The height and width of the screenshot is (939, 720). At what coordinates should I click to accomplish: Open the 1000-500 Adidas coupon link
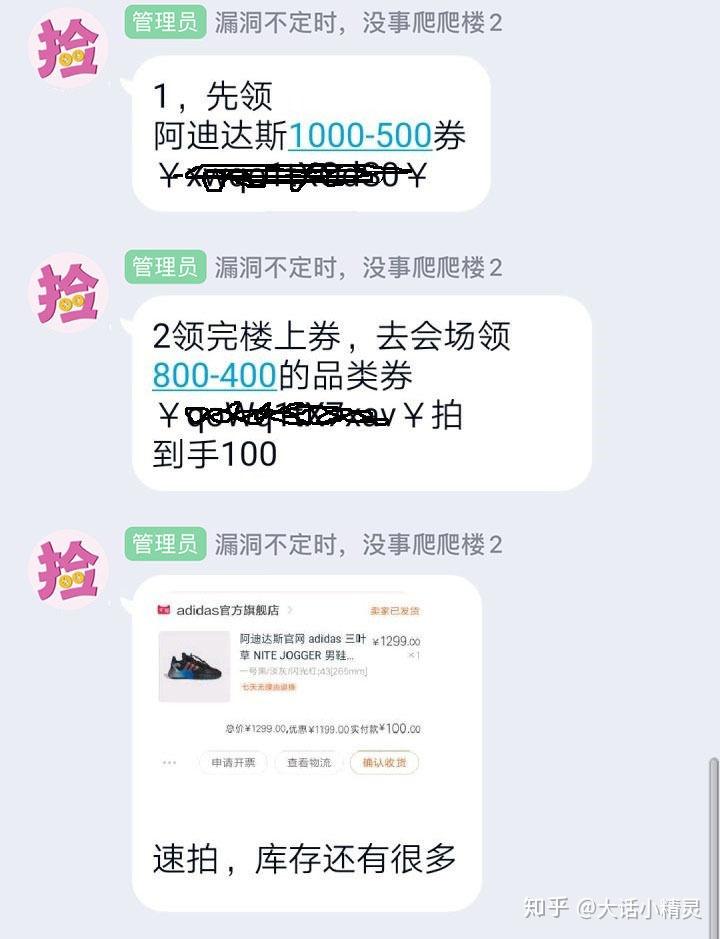coord(360,136)
